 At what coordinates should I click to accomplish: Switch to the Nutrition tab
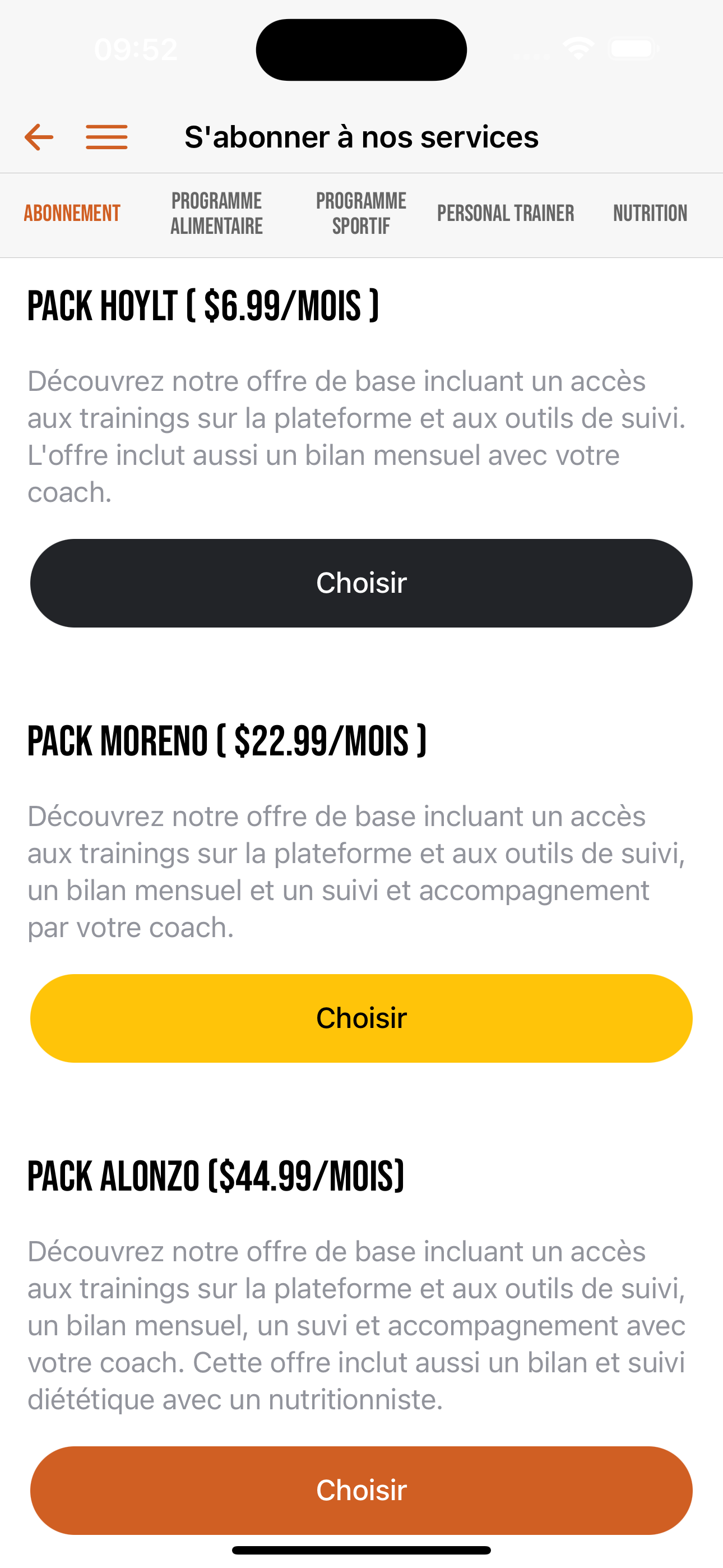point(650,214)
